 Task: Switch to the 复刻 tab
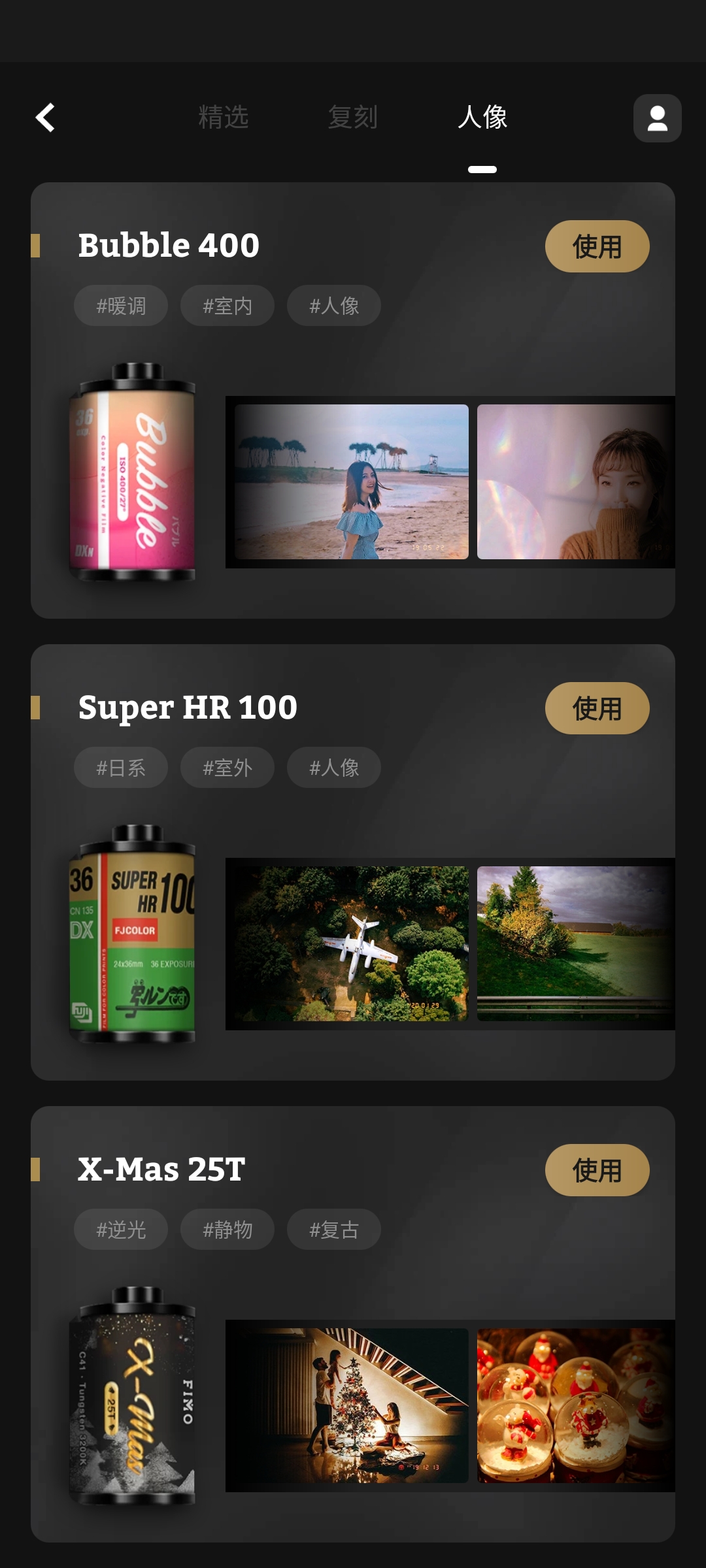coord(353,118)
